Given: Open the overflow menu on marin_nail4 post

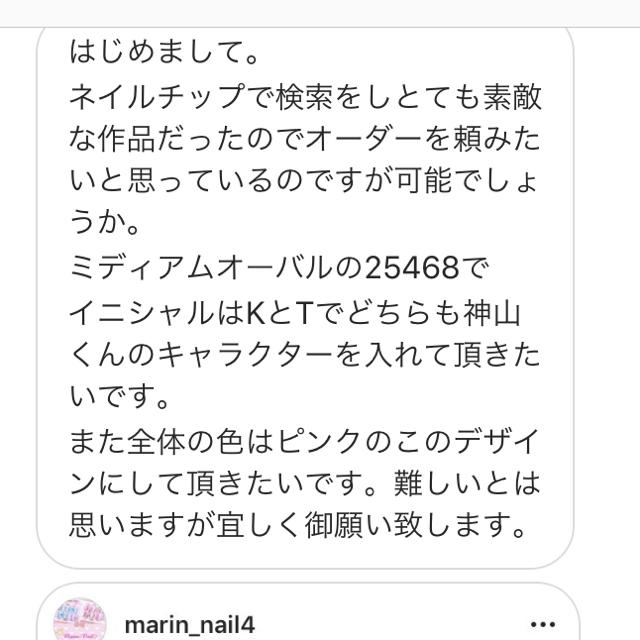Looking at the screenshot, I should 547,624.
